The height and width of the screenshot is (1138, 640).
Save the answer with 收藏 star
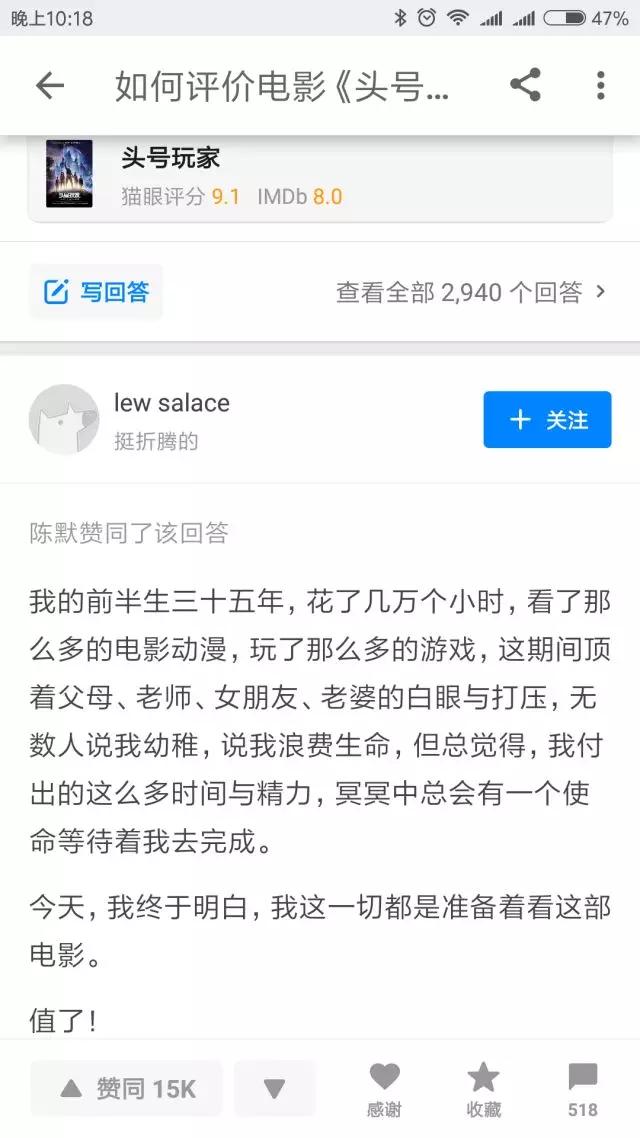point(484,1089)
